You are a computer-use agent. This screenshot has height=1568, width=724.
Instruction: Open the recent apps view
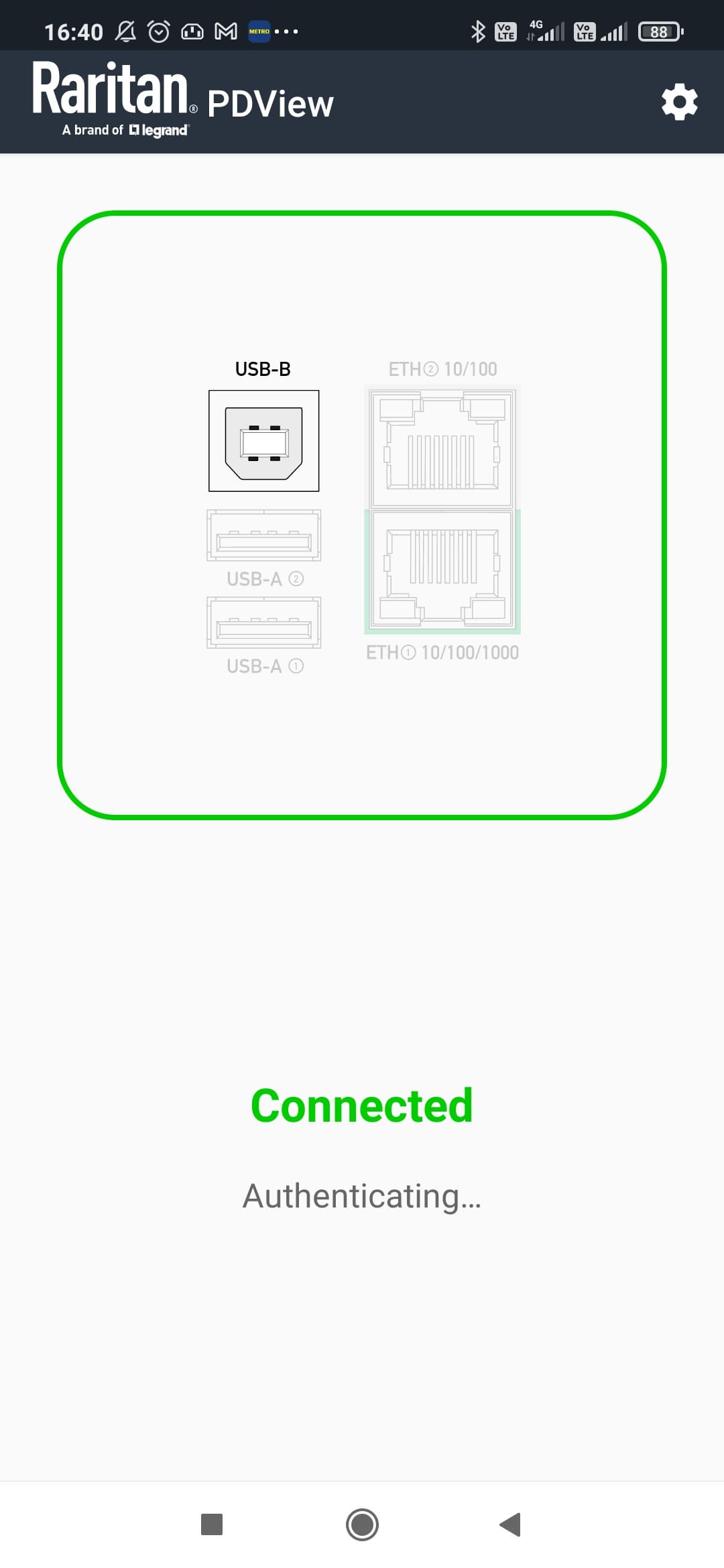212,1524
